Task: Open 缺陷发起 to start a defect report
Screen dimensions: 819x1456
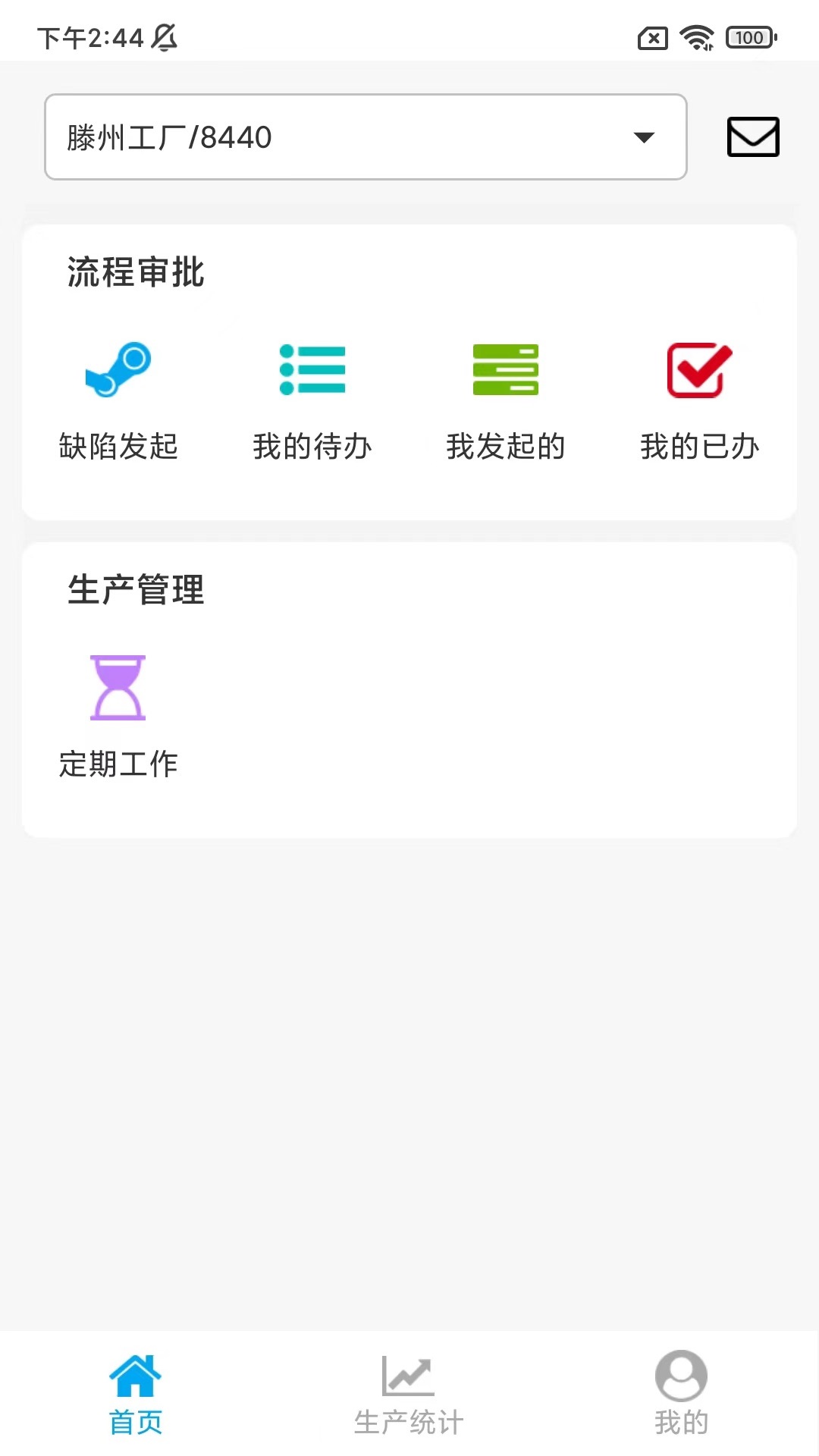Action: (x=118, y=401)
